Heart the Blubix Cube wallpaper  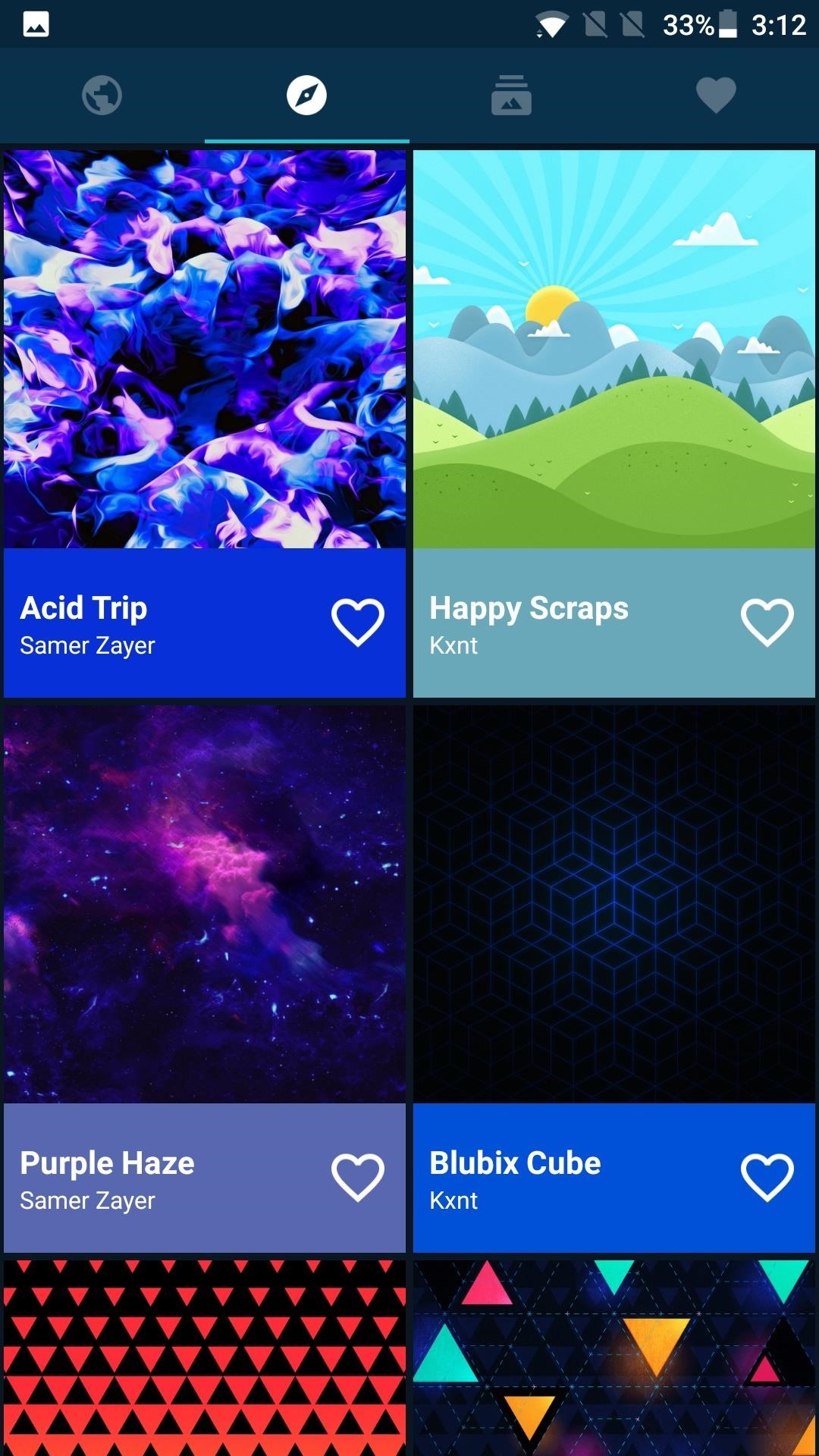(x=767, y=1177)
